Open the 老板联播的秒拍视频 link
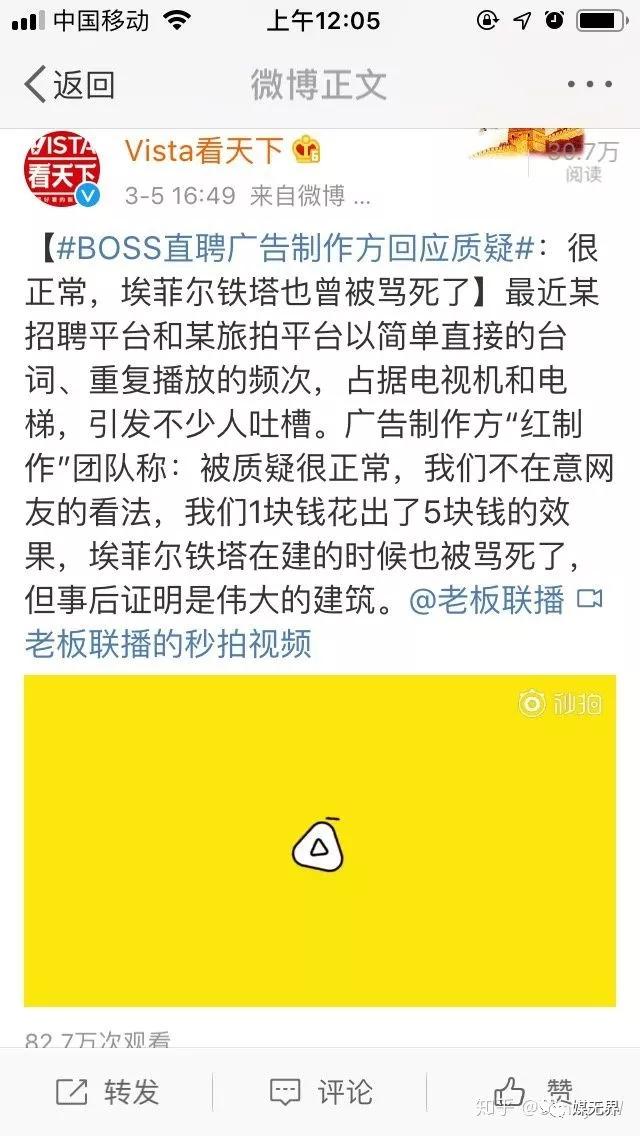 (168, 643)
